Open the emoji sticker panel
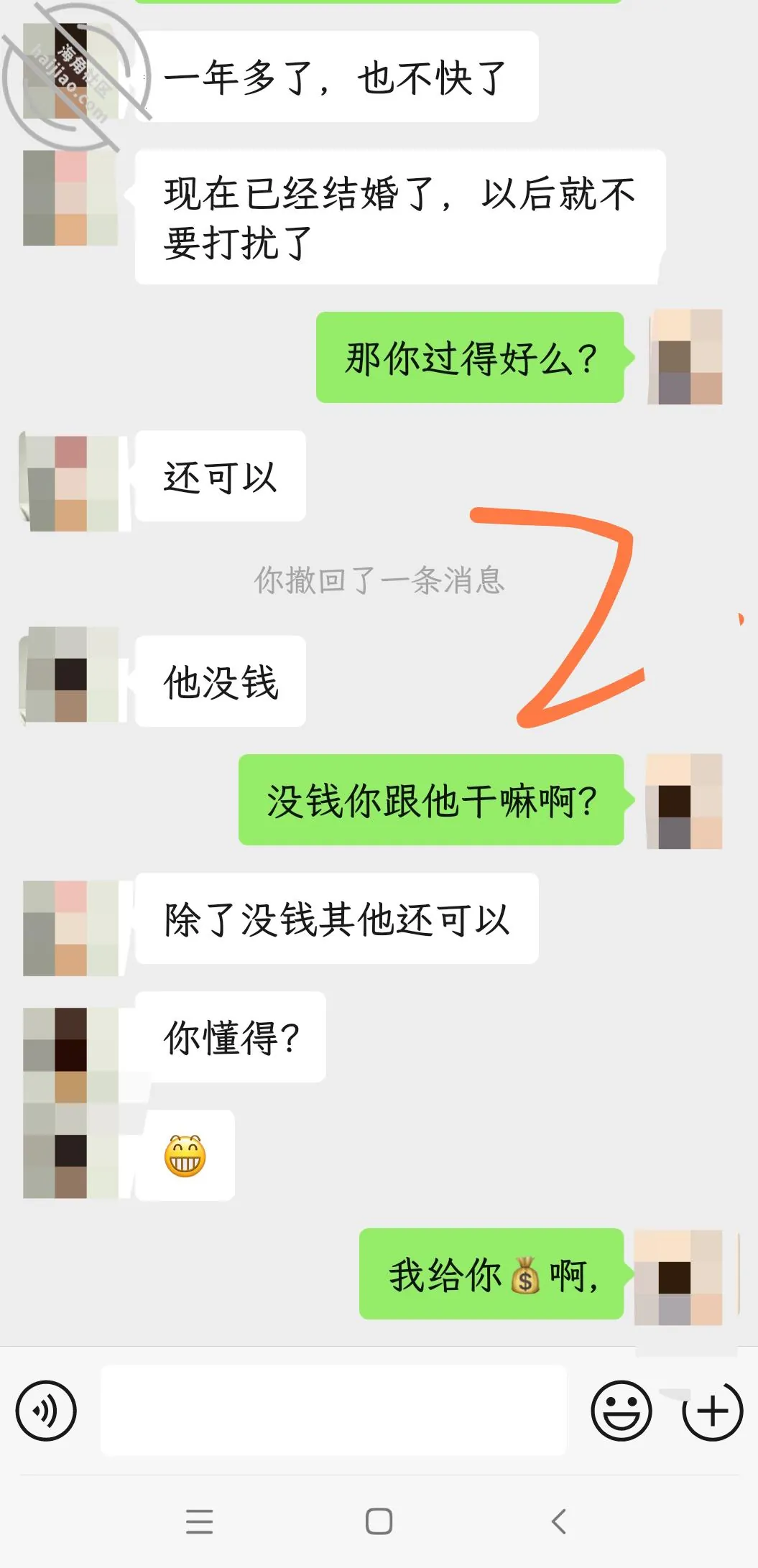The width and height of the screenshot is (758, 1568). point(621,1411)
